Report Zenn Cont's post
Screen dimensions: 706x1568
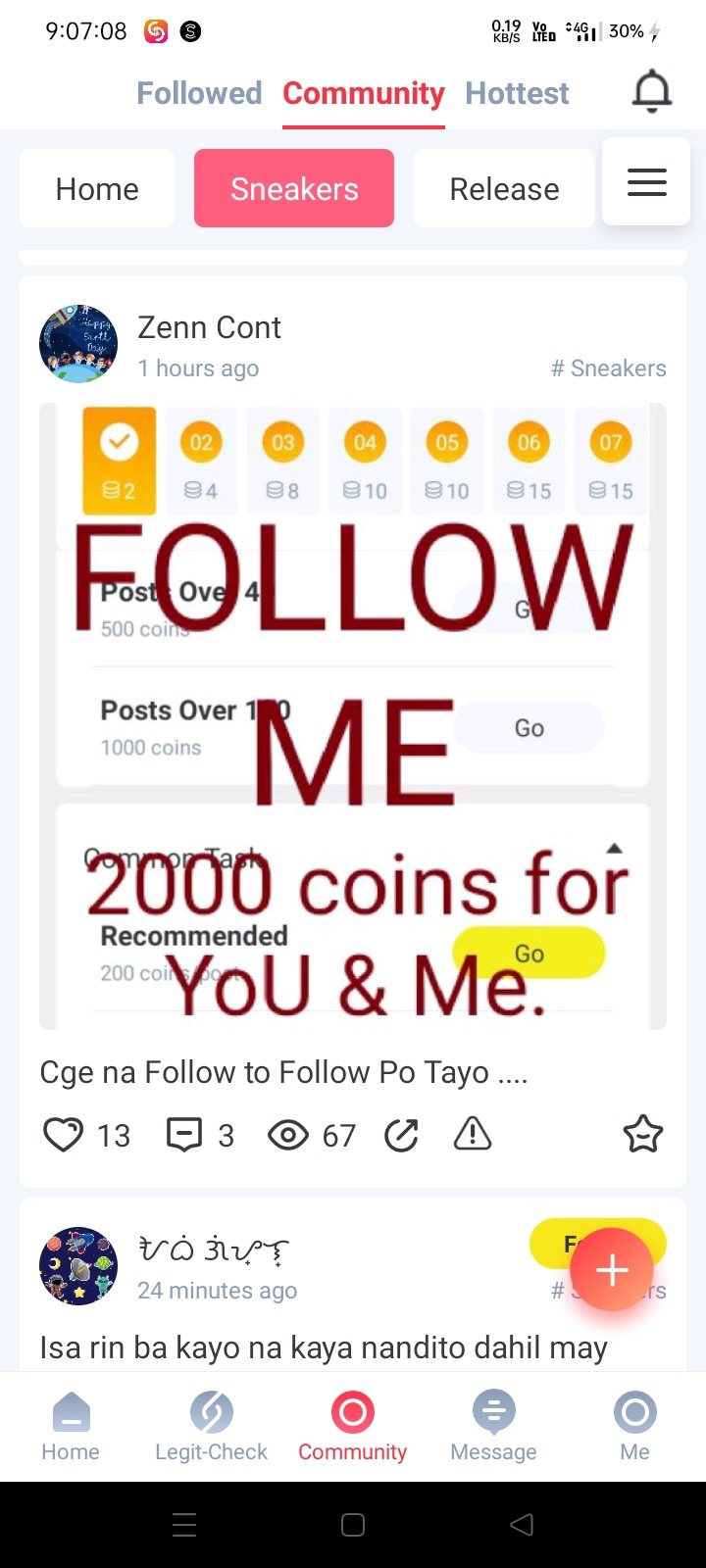pos(473,1135)
